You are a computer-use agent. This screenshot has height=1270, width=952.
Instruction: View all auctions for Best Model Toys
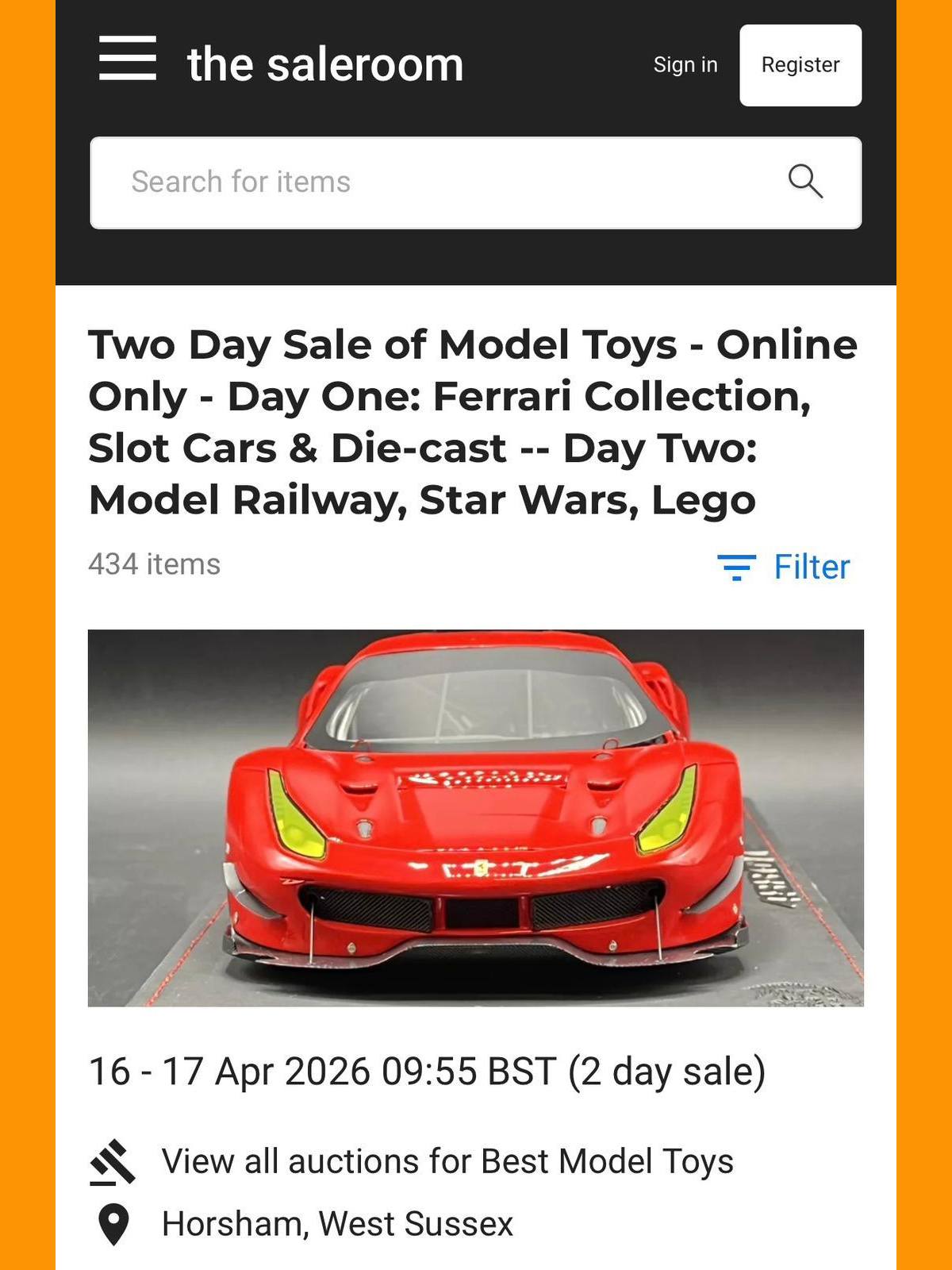(447, 1161)
